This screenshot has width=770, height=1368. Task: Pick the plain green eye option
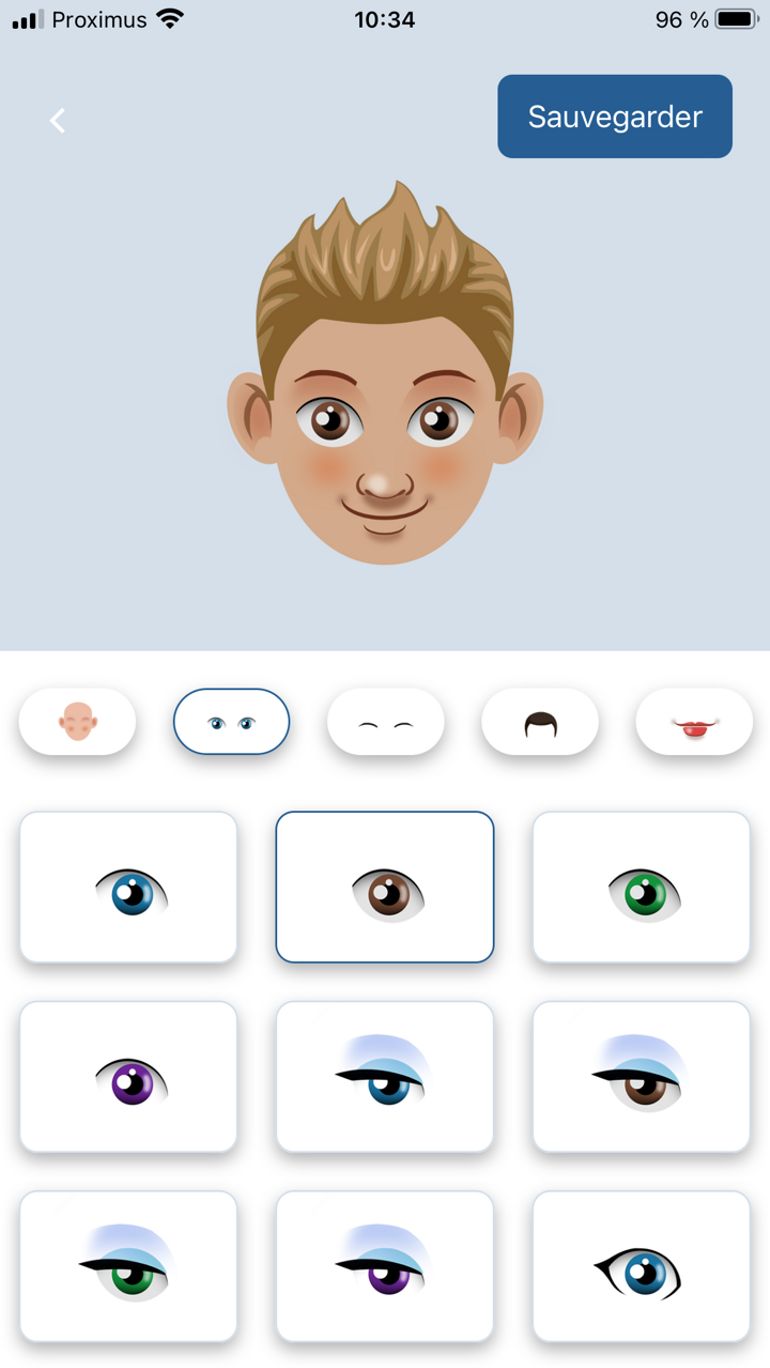pyautogui.click(x=641, y=887)
